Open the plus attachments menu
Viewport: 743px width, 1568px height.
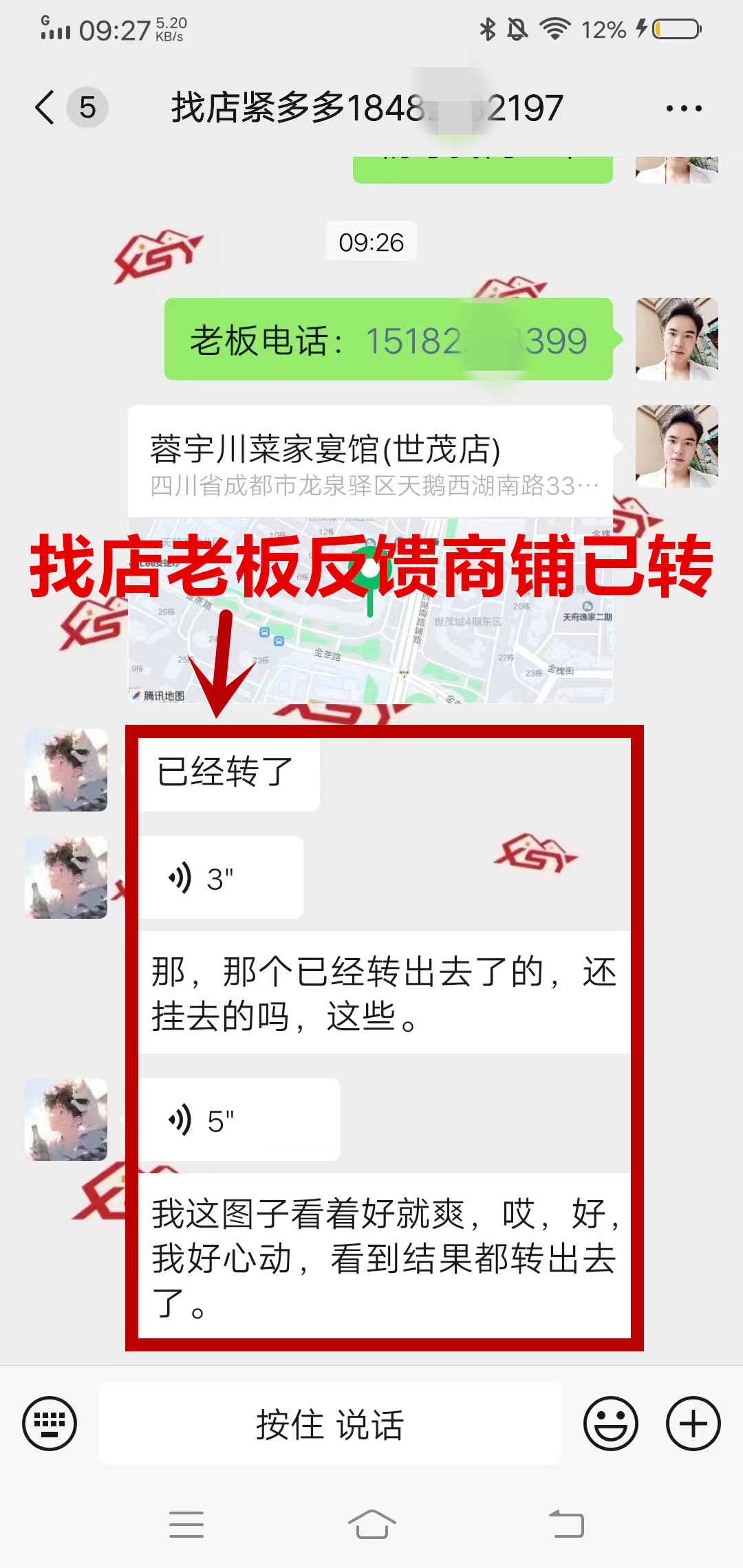click(x=693, y=1424)
